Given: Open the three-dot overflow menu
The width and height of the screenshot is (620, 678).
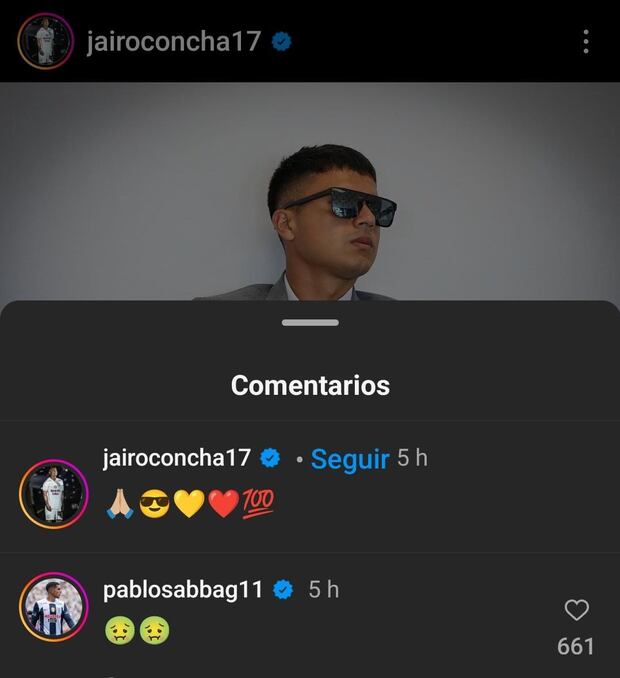Looking at the screenshot, I should [585, 41].
